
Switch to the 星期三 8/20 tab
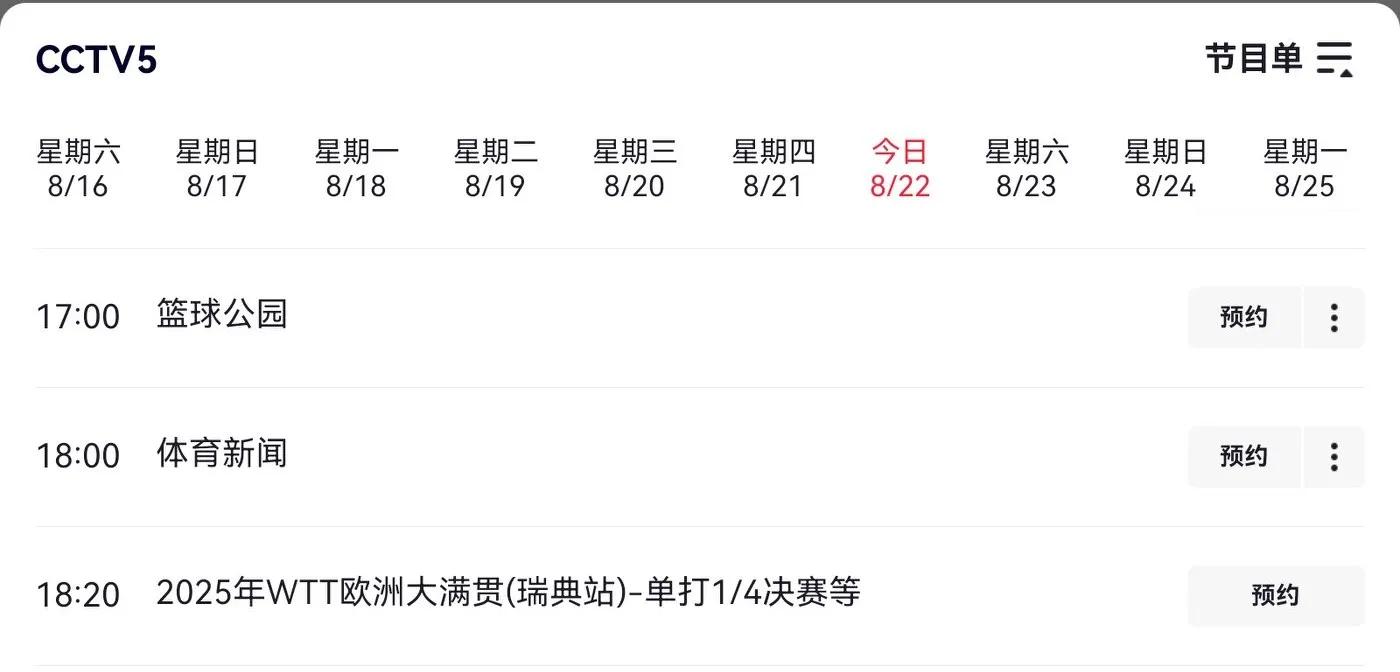click(634, 169)
